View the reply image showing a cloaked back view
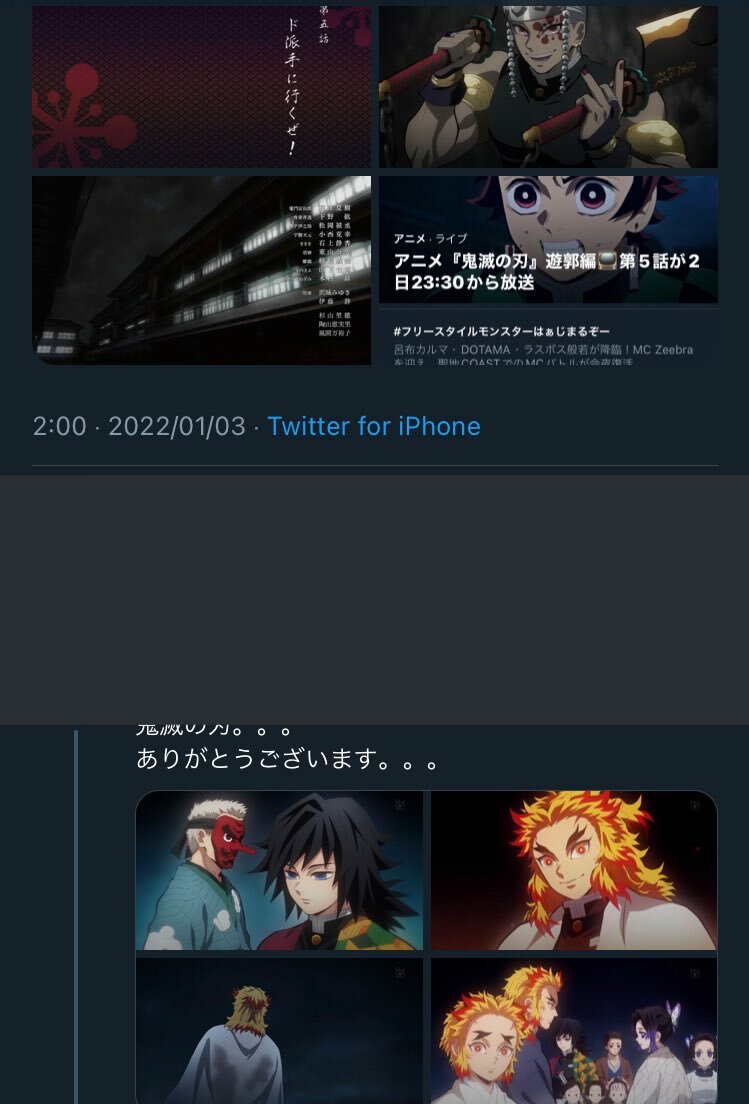The image size is (749, 1104). 279,1030
